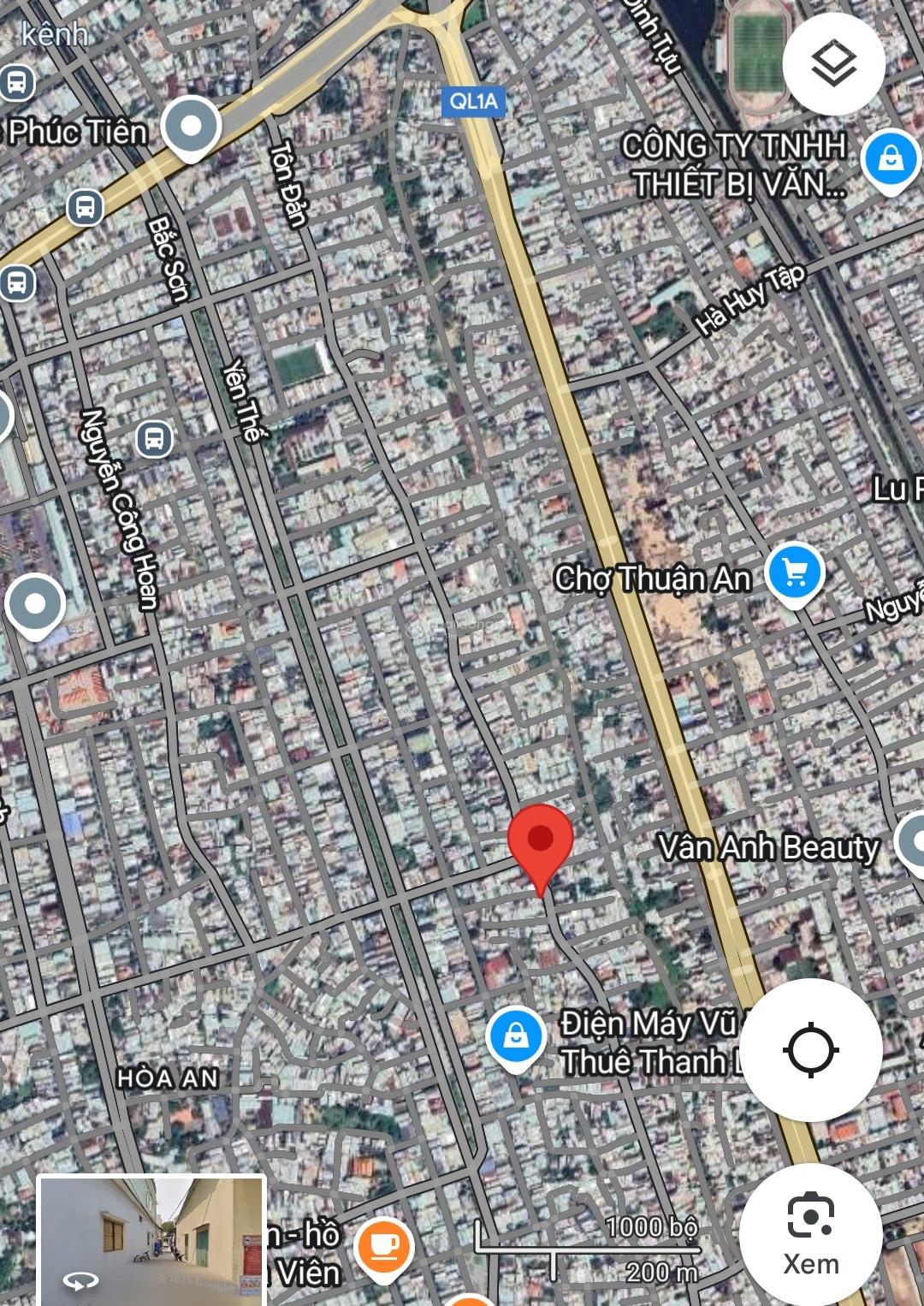Viewport: 924px width, 1306px height.
Task: Open Điện Máy Vũ Thuê shop marker
Action: point(515,1037)
